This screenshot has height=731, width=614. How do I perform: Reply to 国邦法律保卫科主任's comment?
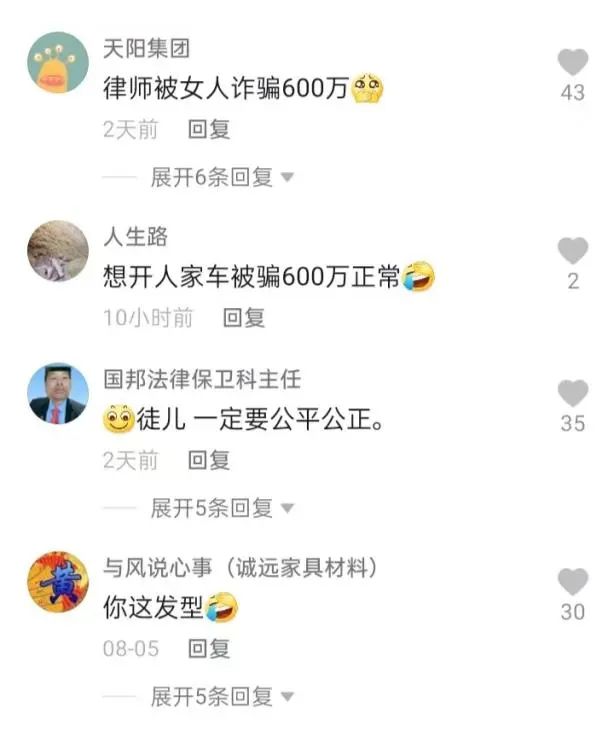pos(210,460)
